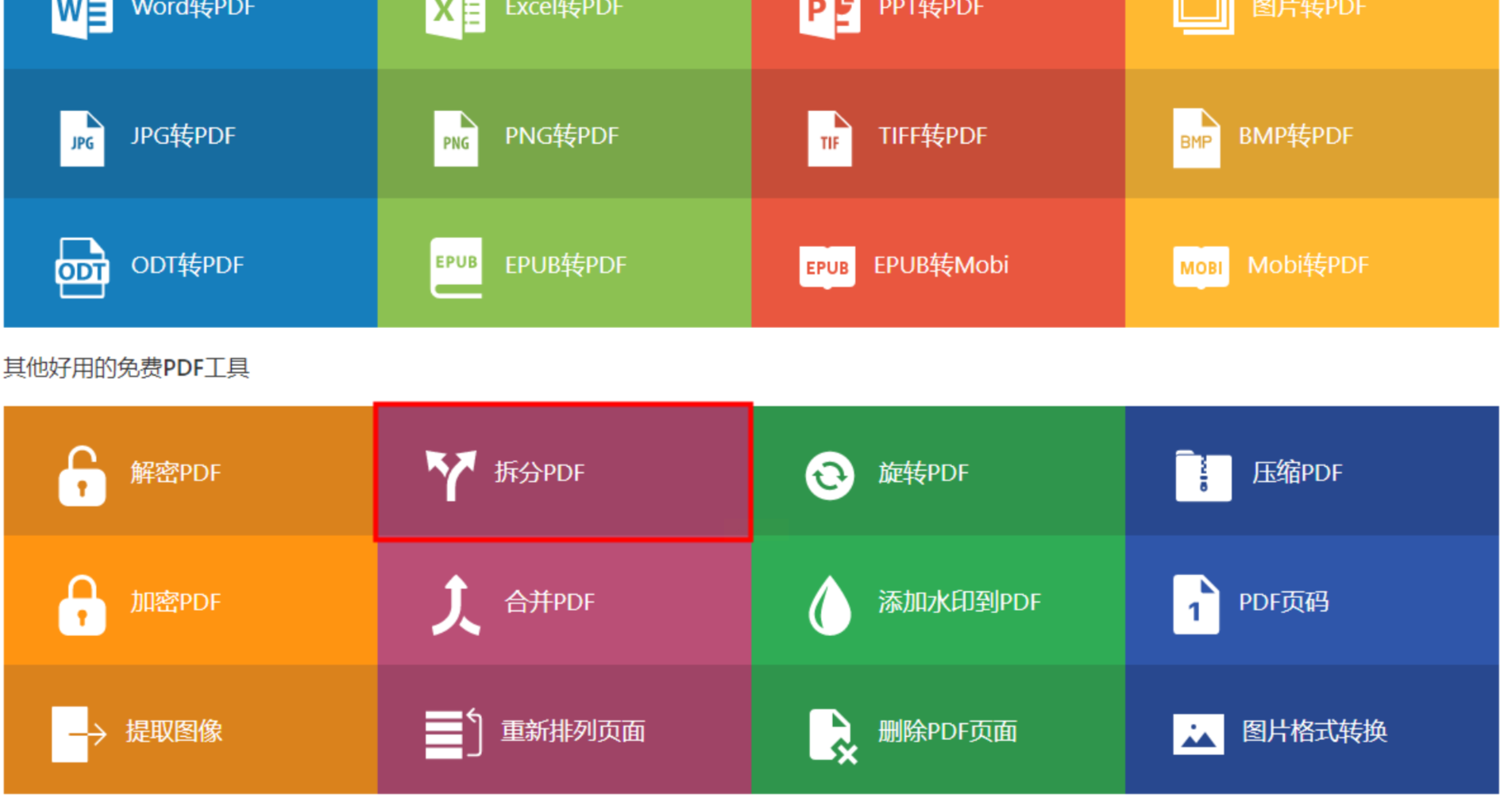Screen dimensions: 1512x810
Task: Open the 删除PDF页面 tool
Action: (x=937, y=731)
